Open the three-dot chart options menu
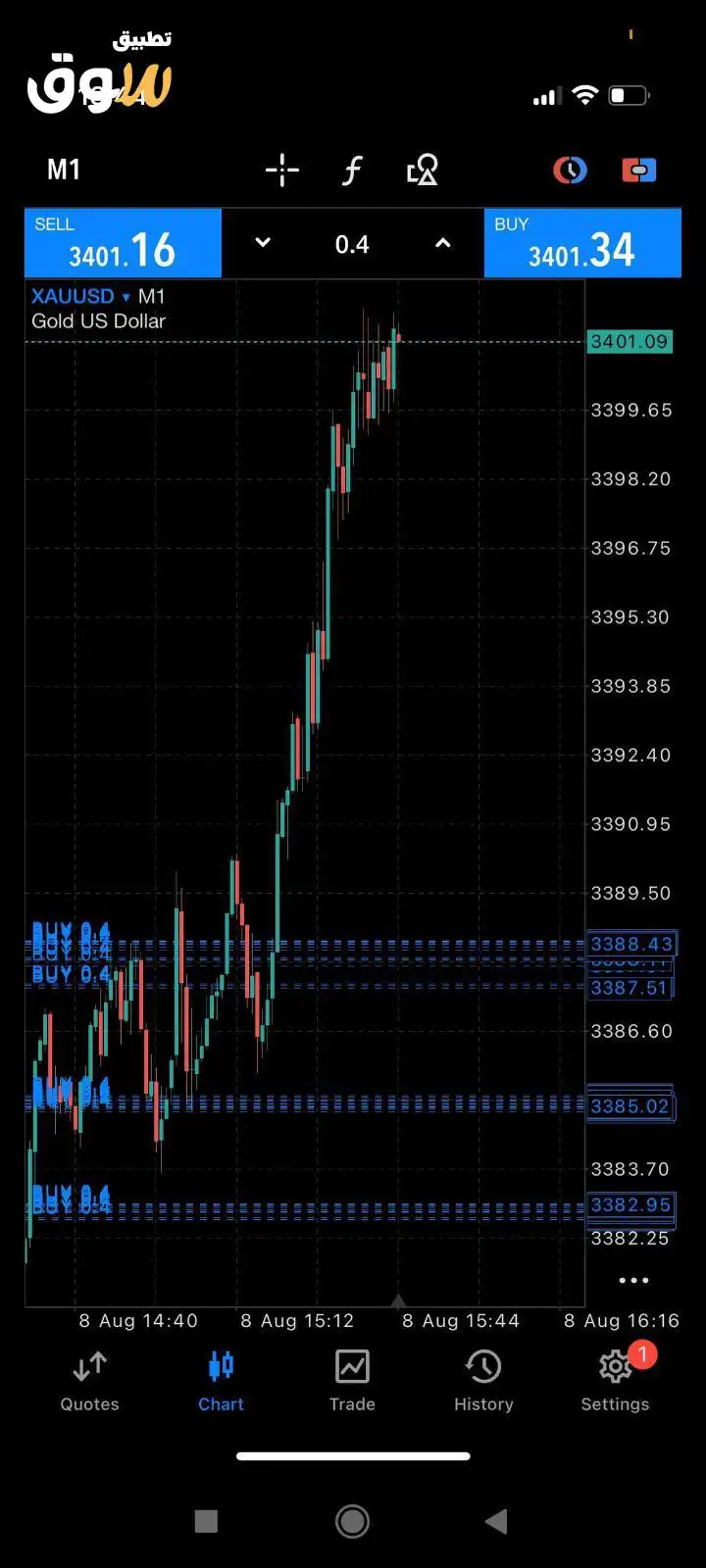This screenshot has width=706, height=1568. coord(633,1280)
